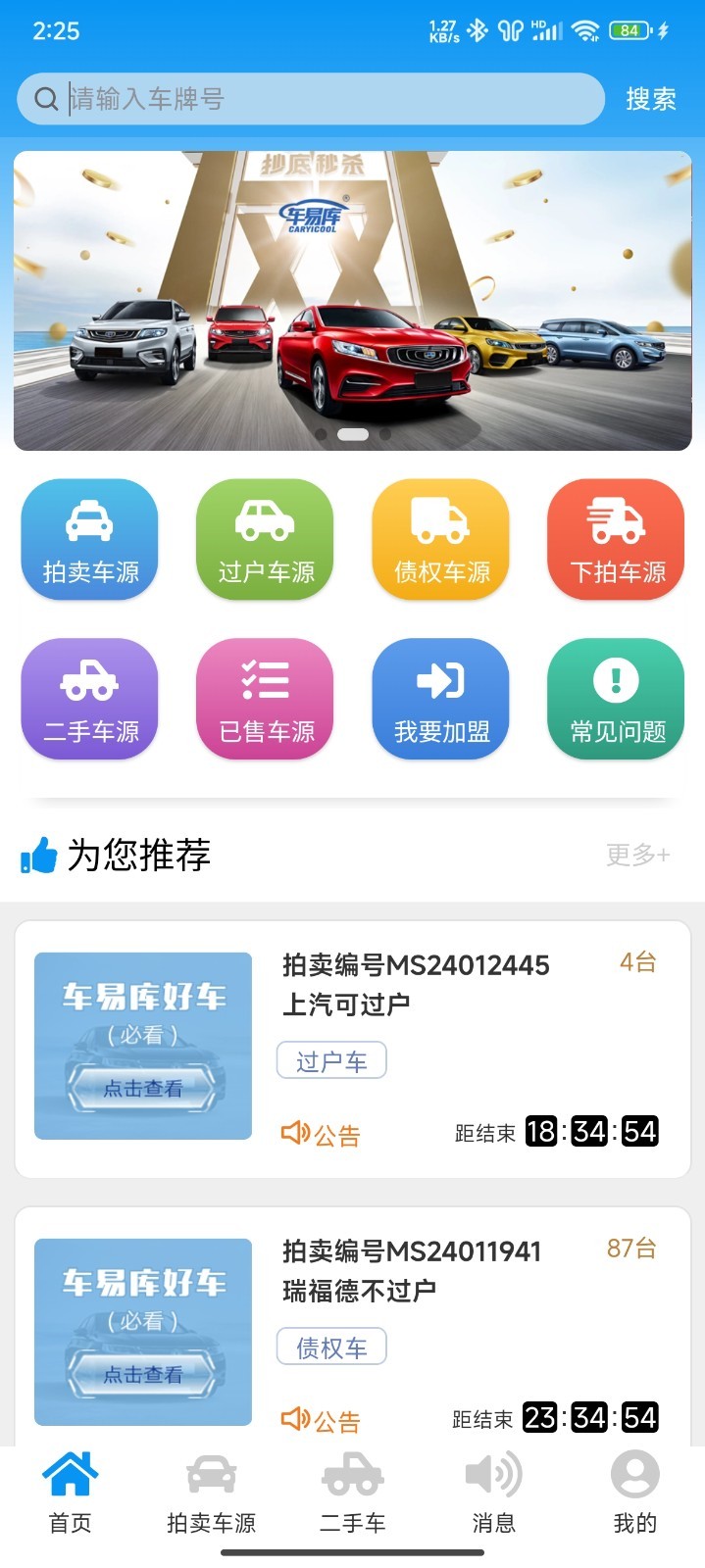Select 我要加盟 to join
The height and width of the screenshot is (1568, 705).
(x=441, y=698)
